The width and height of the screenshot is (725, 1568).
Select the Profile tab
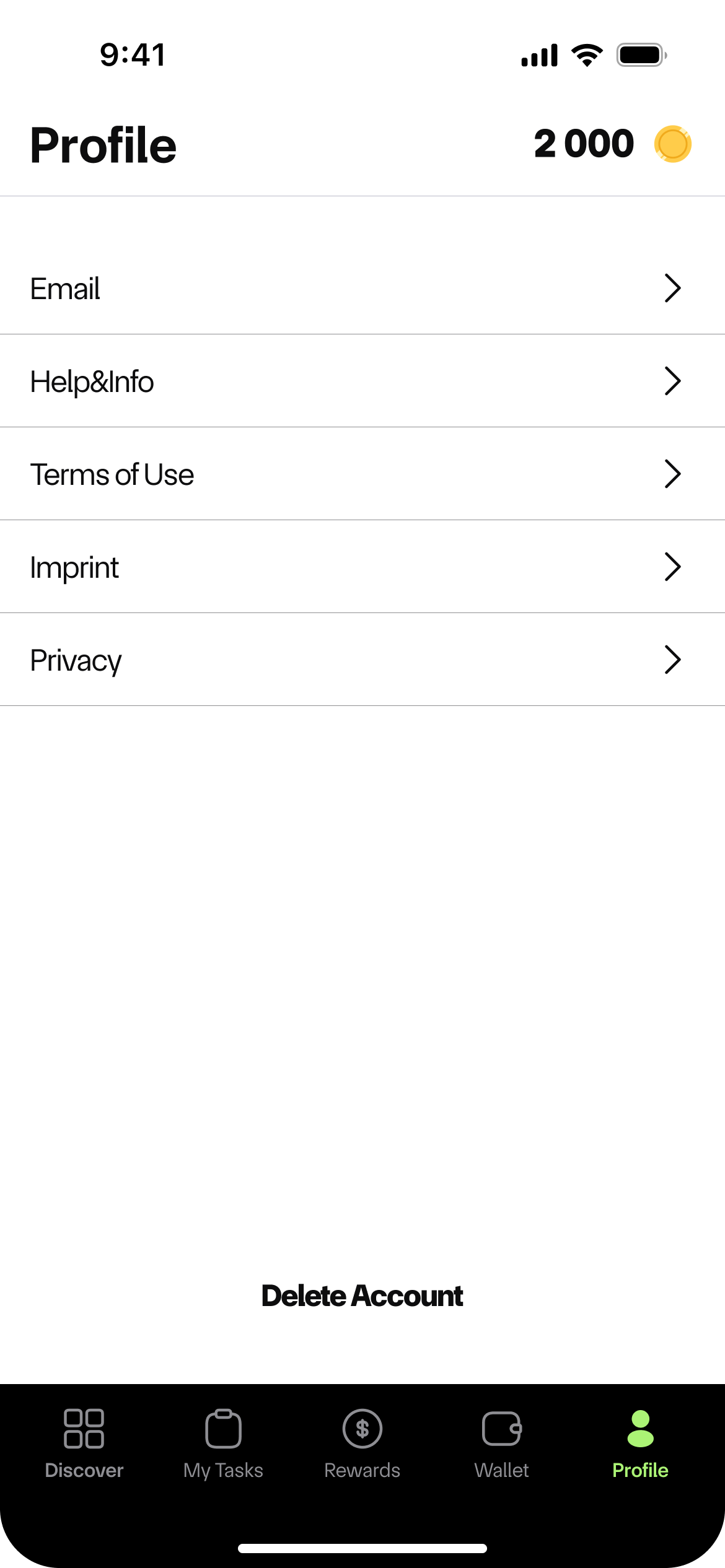click(x=640, y=1444)
